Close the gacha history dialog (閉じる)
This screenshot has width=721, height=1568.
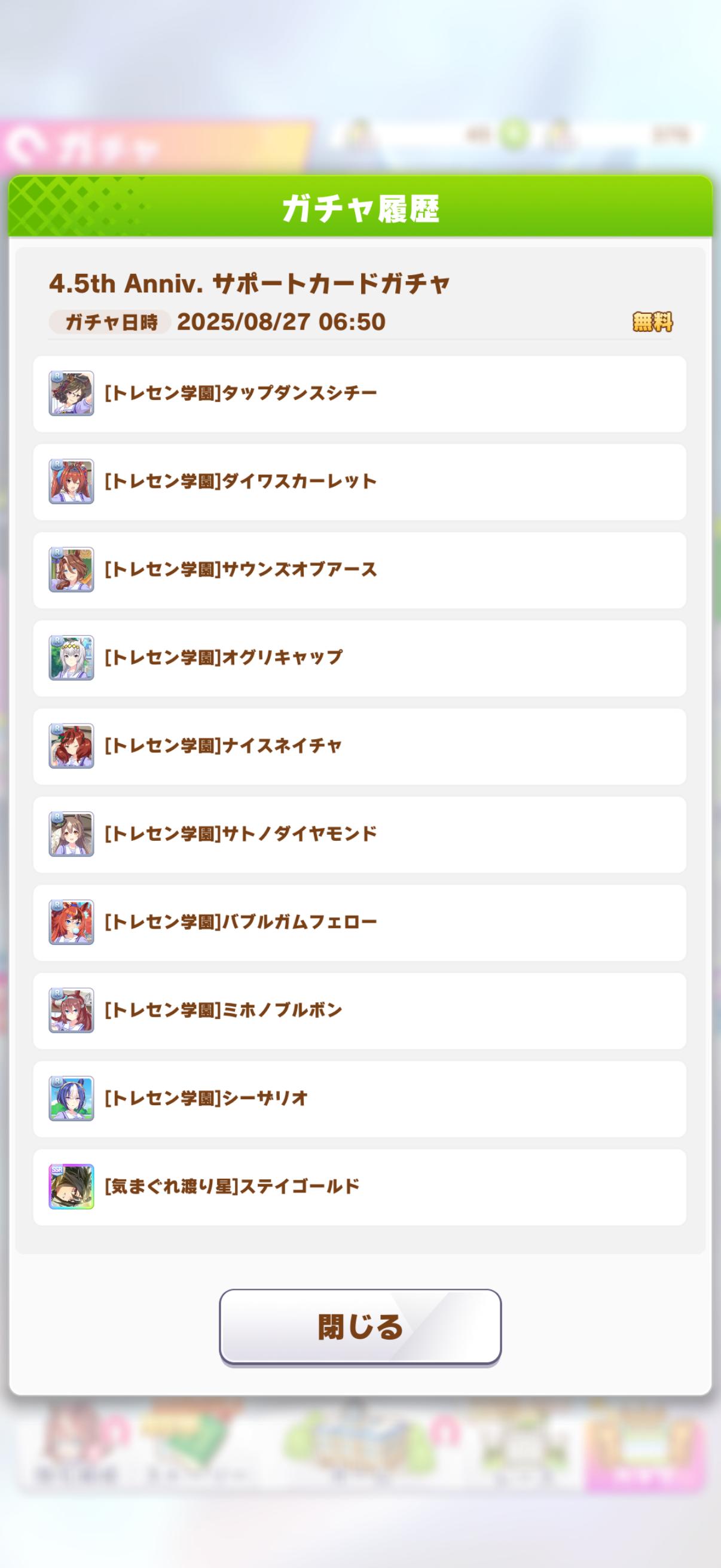point(360,1327)
